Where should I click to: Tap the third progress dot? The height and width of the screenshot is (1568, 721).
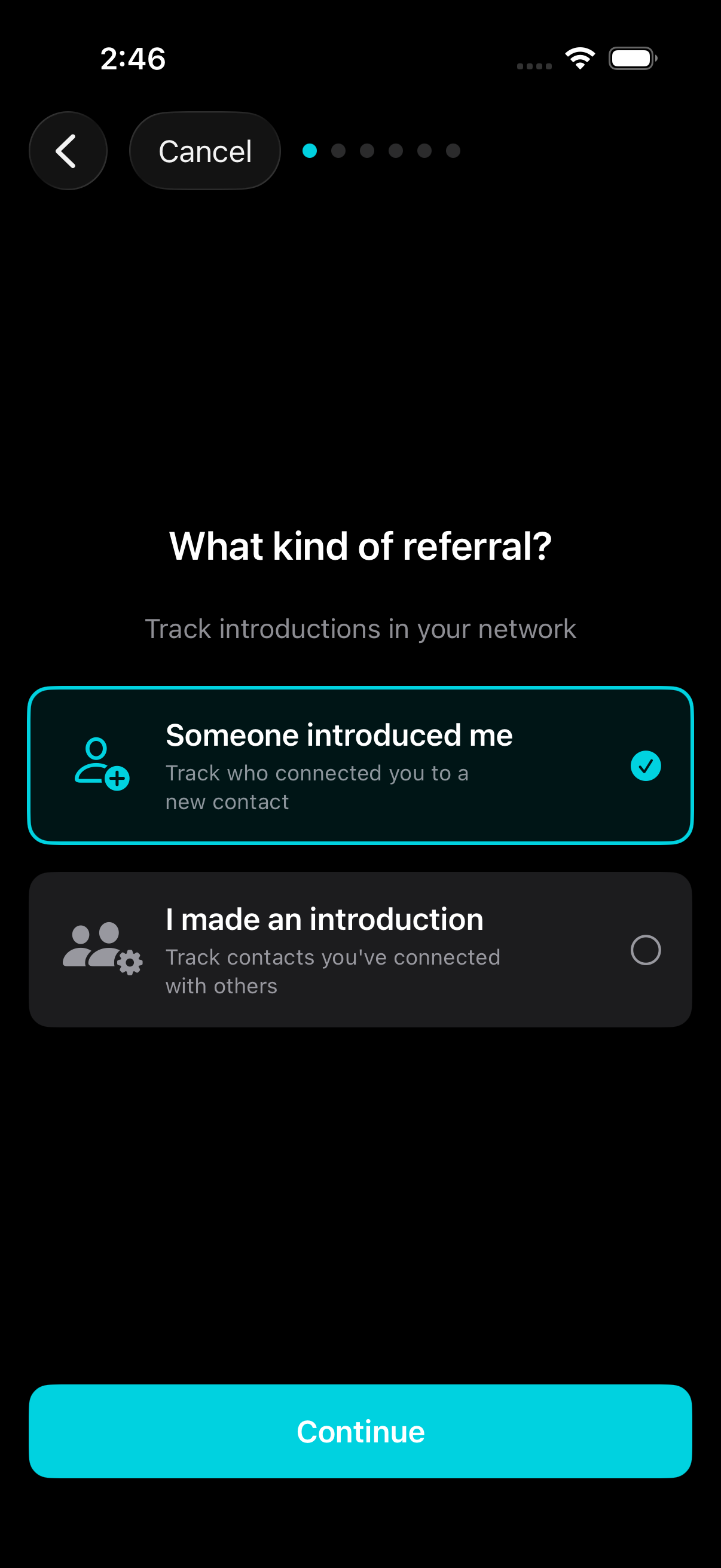368,150
